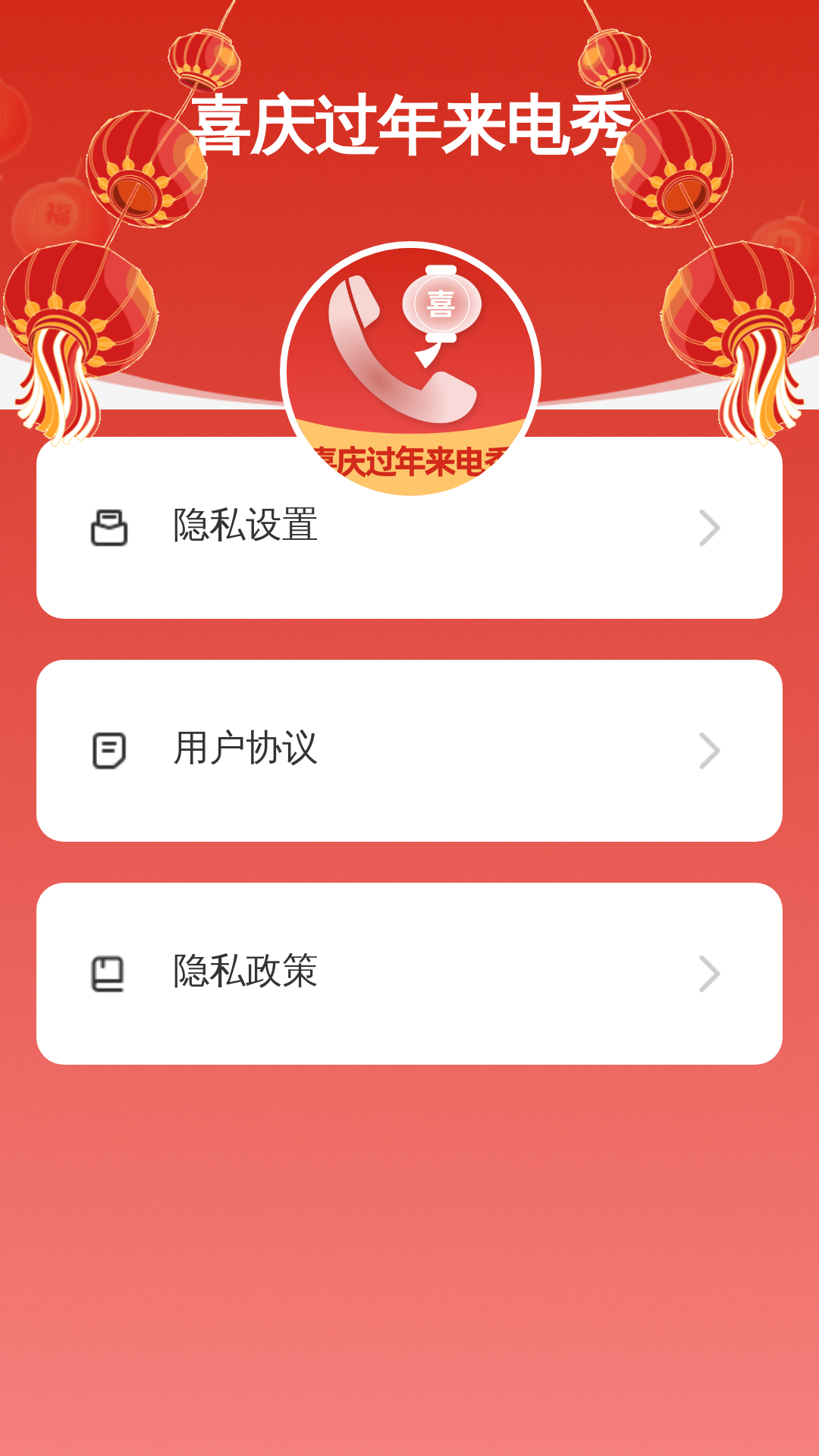The height and width of the screenshot is (1456, 819).
Task: Click the briefcase icon beside 隐私设置
Action: tap(109, 529)
